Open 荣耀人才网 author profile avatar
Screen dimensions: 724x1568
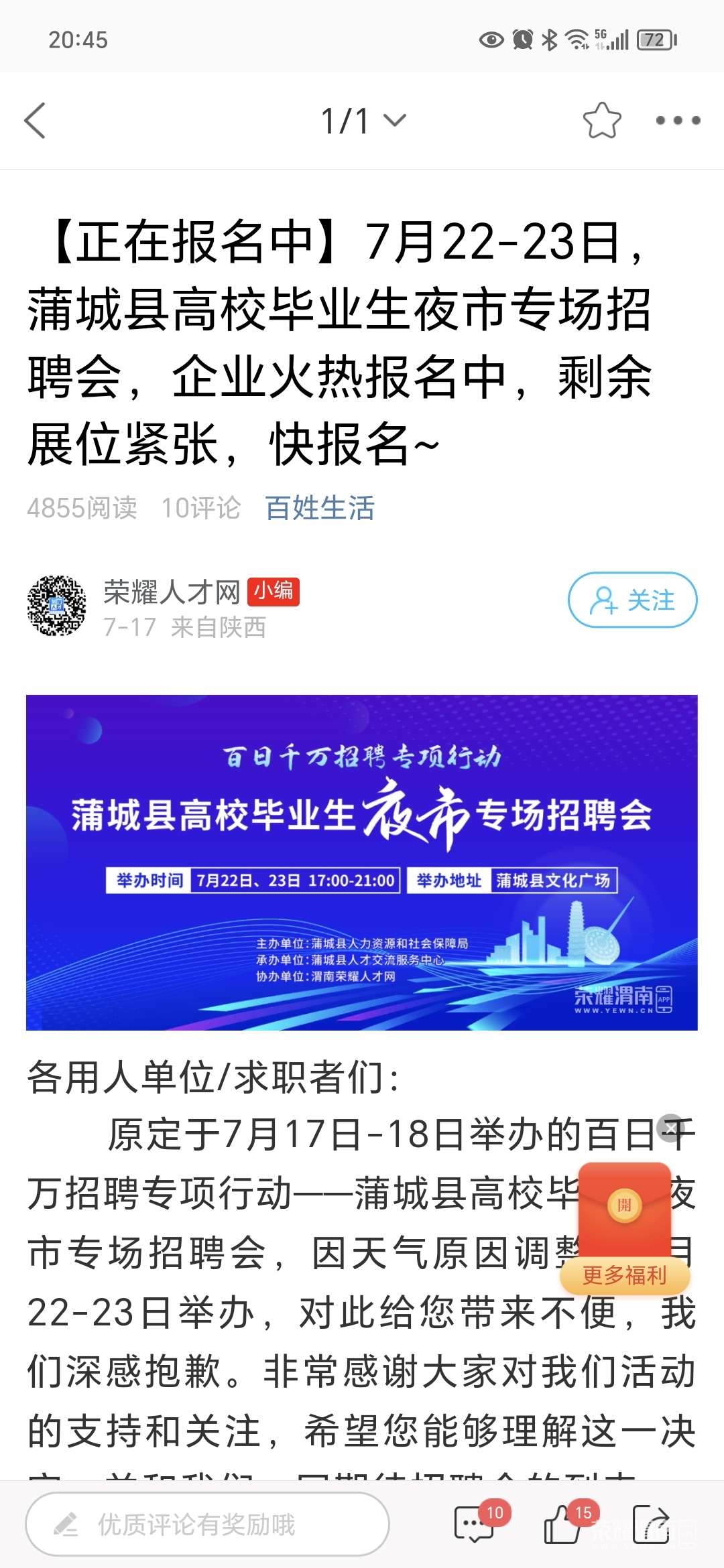coord(56,605)
